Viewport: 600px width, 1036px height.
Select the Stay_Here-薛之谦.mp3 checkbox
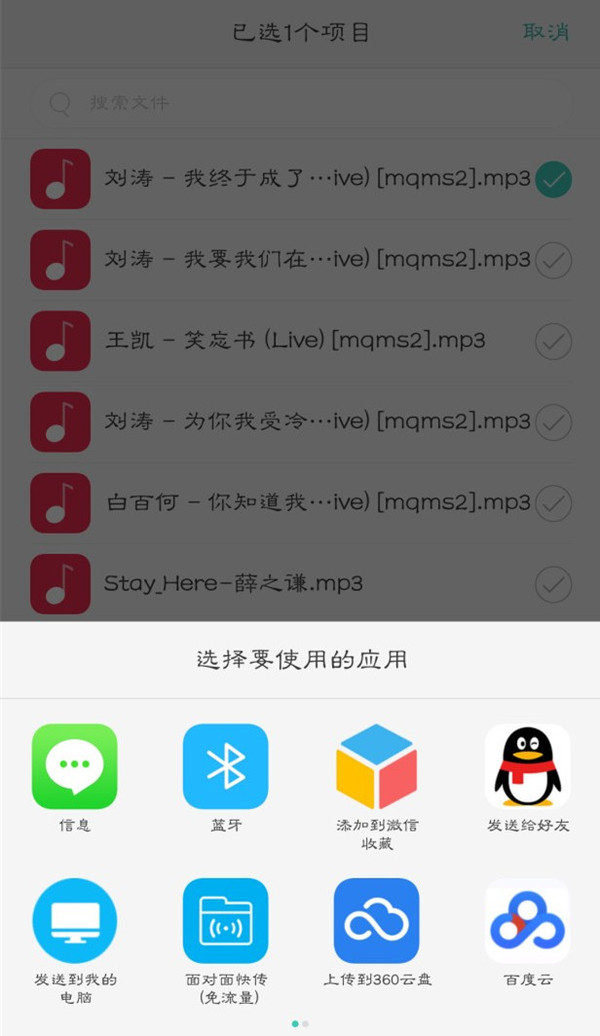point(553,584)
